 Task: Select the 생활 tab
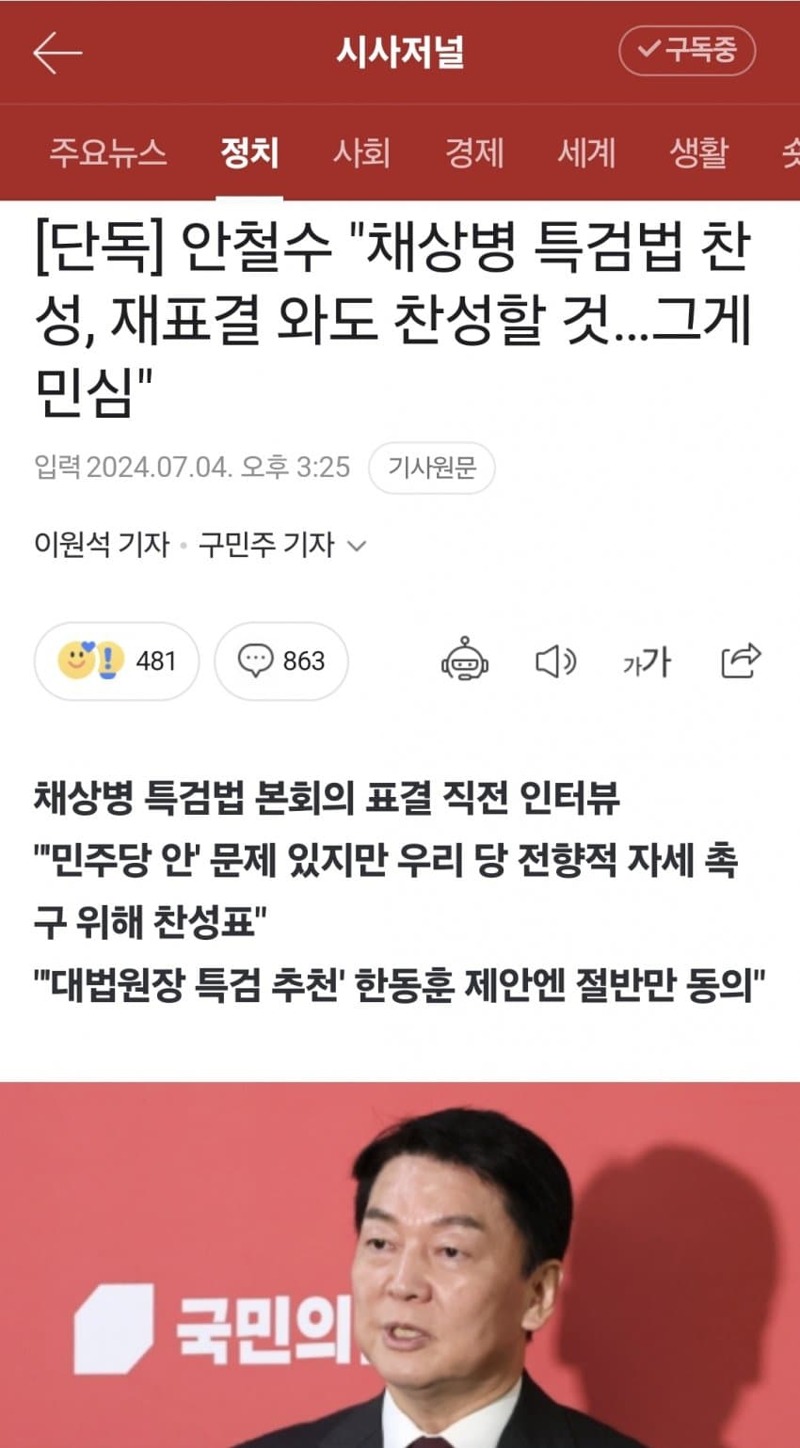pos(699,153)
